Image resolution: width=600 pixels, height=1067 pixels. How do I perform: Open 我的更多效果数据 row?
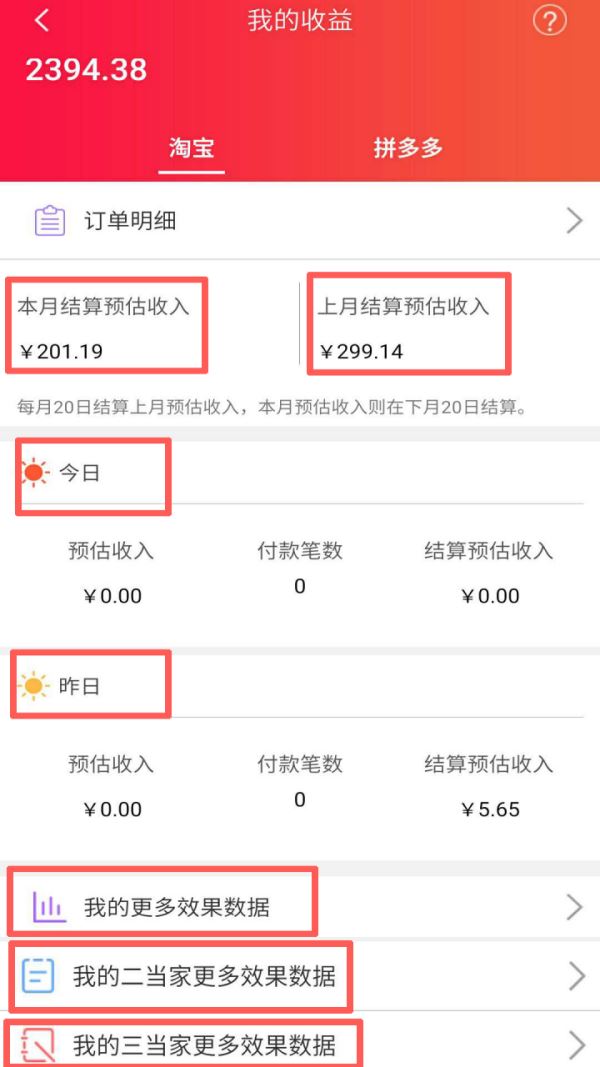300,907
